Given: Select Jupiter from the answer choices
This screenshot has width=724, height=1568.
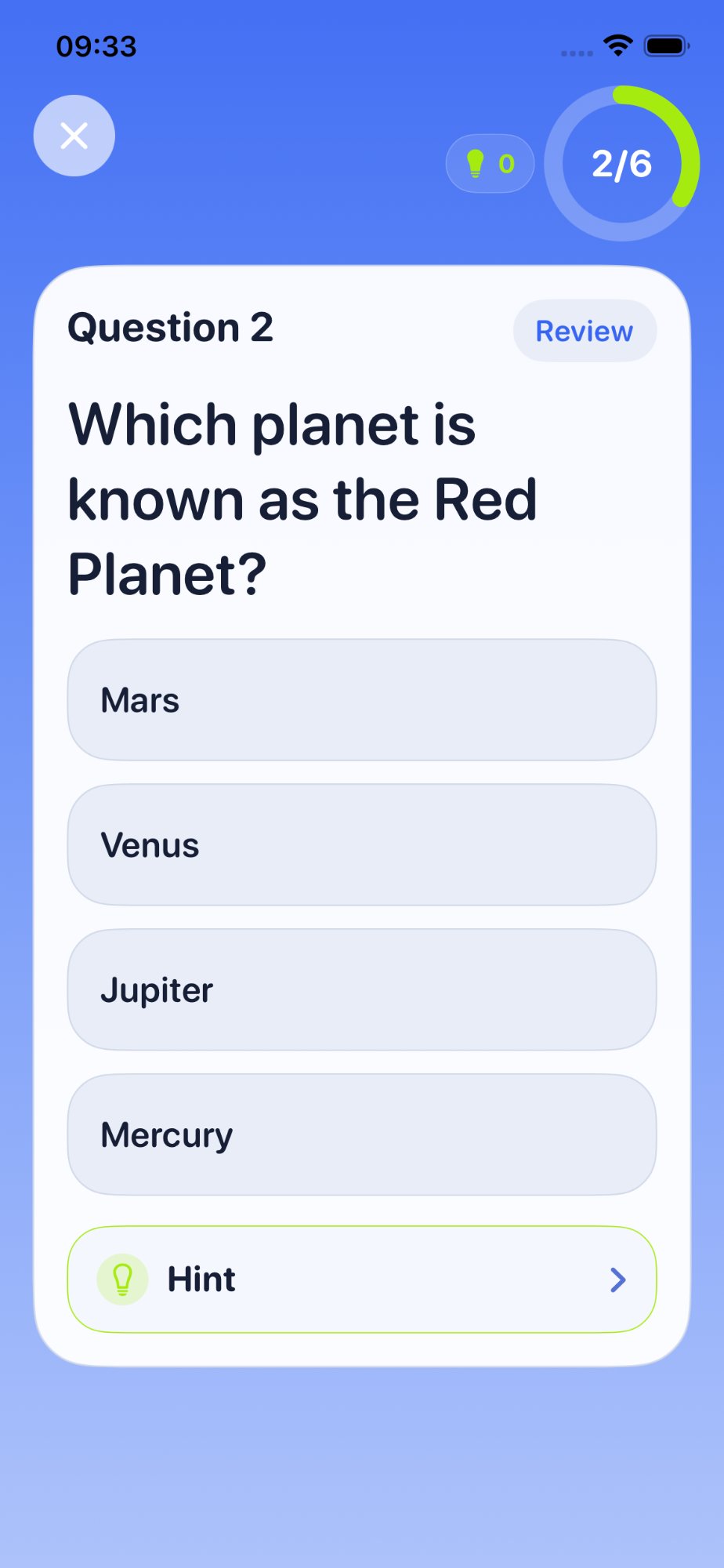Looking at the screenshot, I should pyautogui.click(x=360, y=989).
